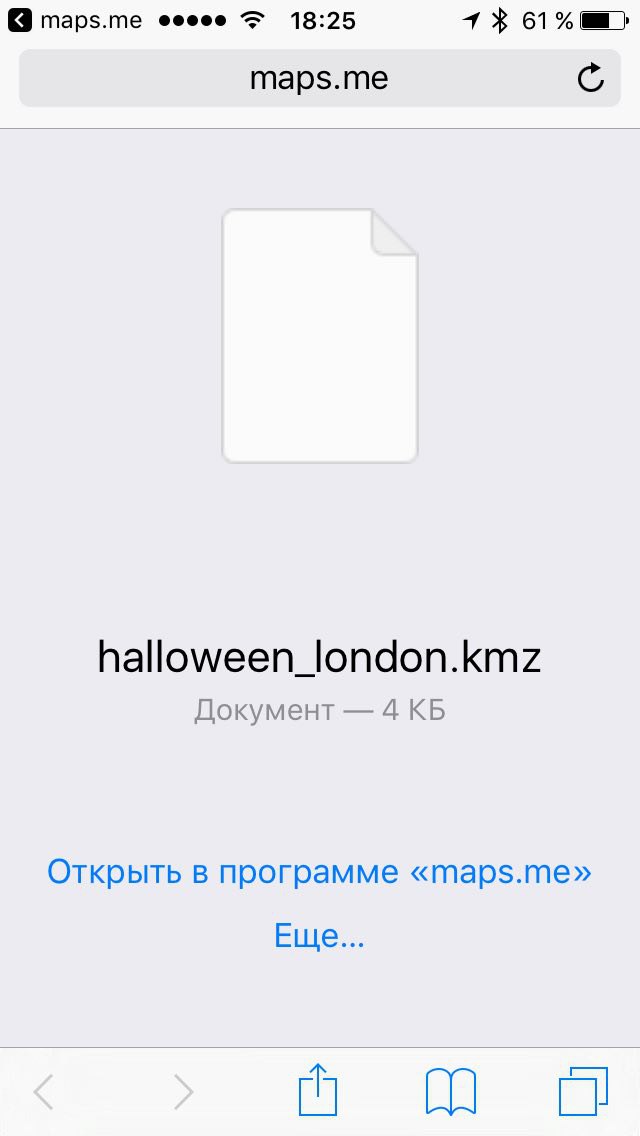The width and height of the screenshot is (640, 1136).
Task: Show open tabs
Action: (x=583, y=1091)
